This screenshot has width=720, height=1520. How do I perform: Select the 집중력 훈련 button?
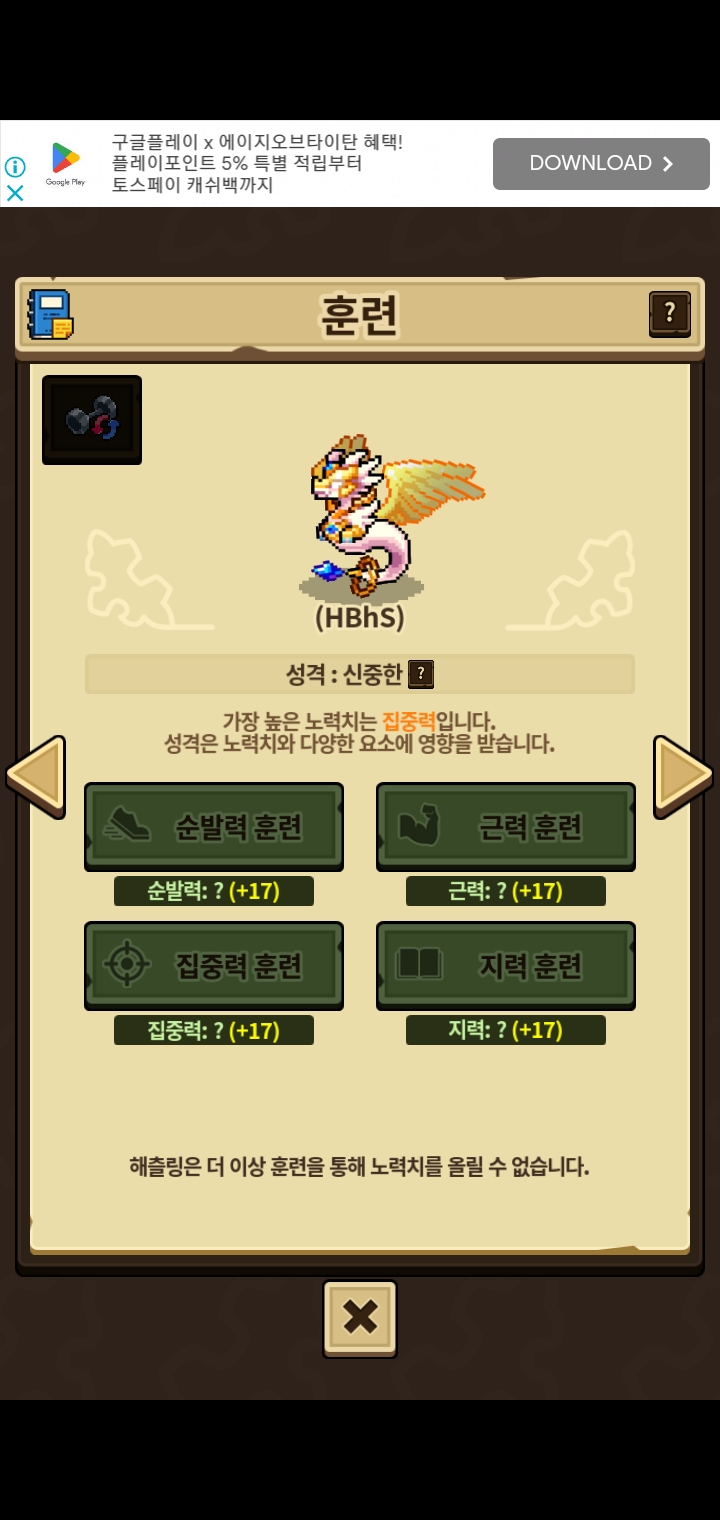click(214, 965)
